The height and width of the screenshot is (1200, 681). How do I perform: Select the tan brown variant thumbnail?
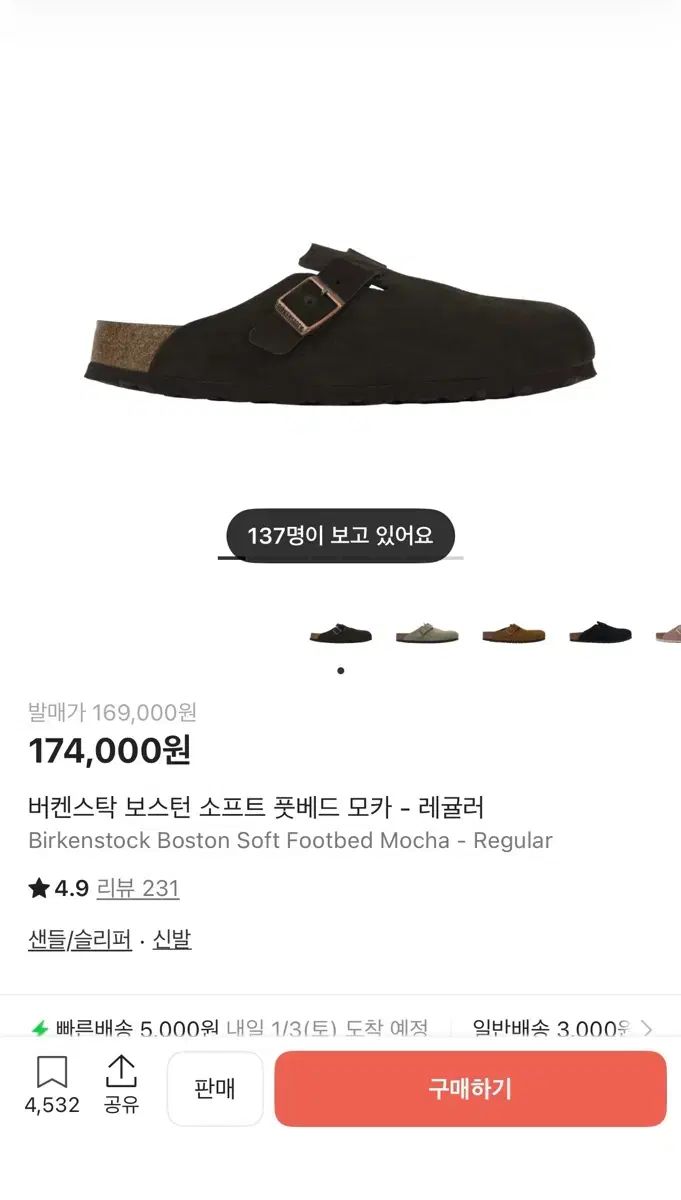click(x=514, y=633)
